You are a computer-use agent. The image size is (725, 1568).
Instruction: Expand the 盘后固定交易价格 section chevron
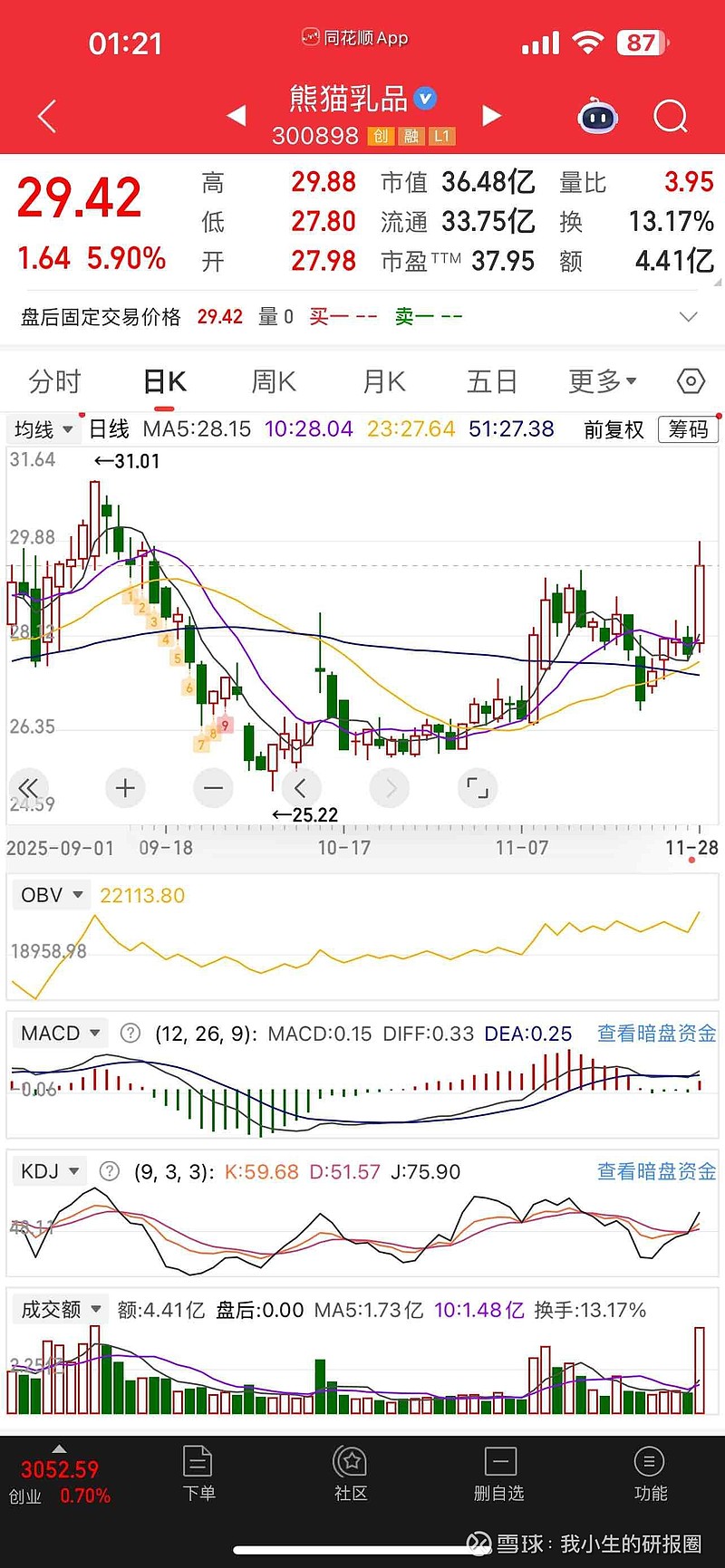687,317
